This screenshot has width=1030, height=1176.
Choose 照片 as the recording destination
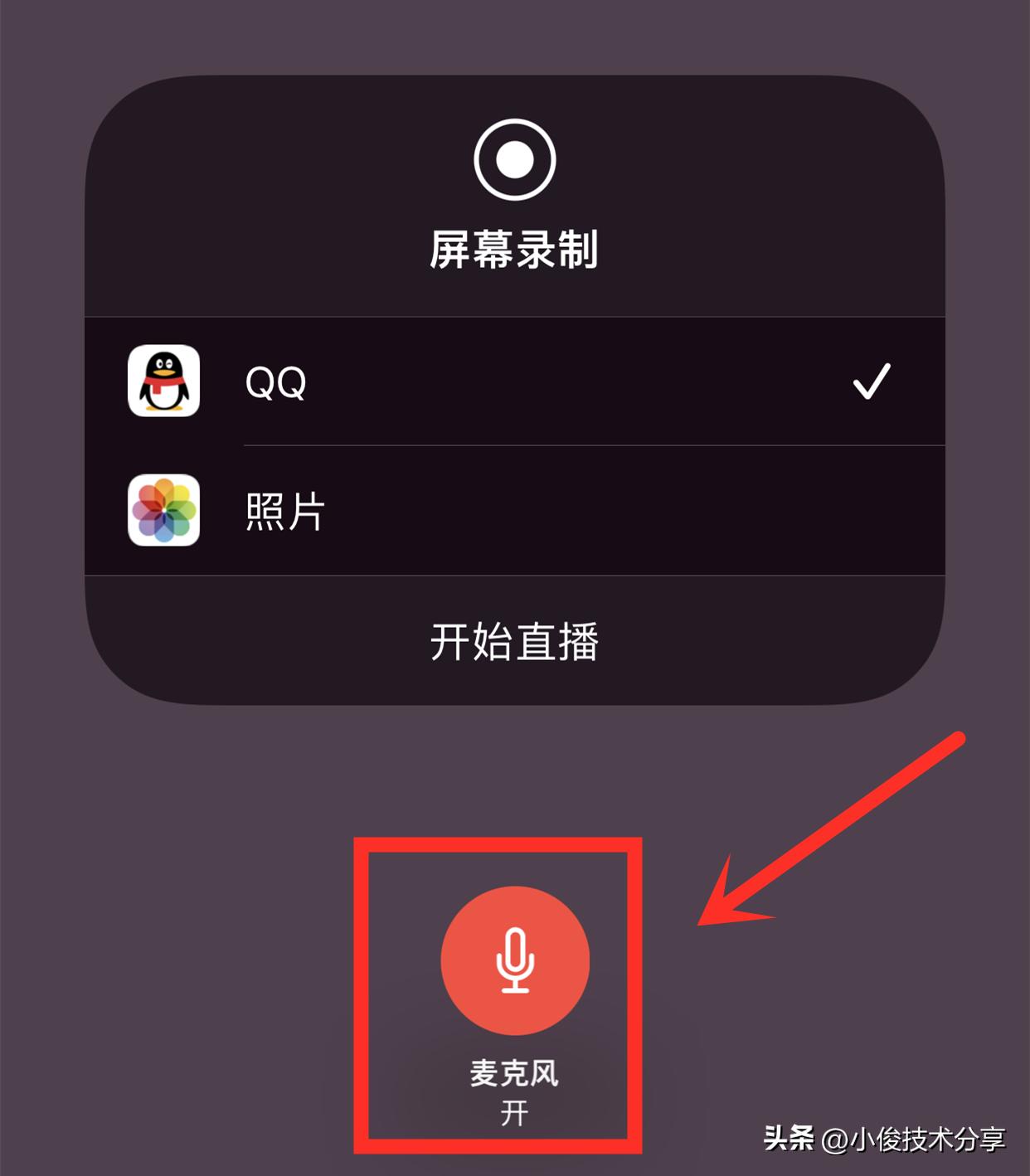click(514, 510)
